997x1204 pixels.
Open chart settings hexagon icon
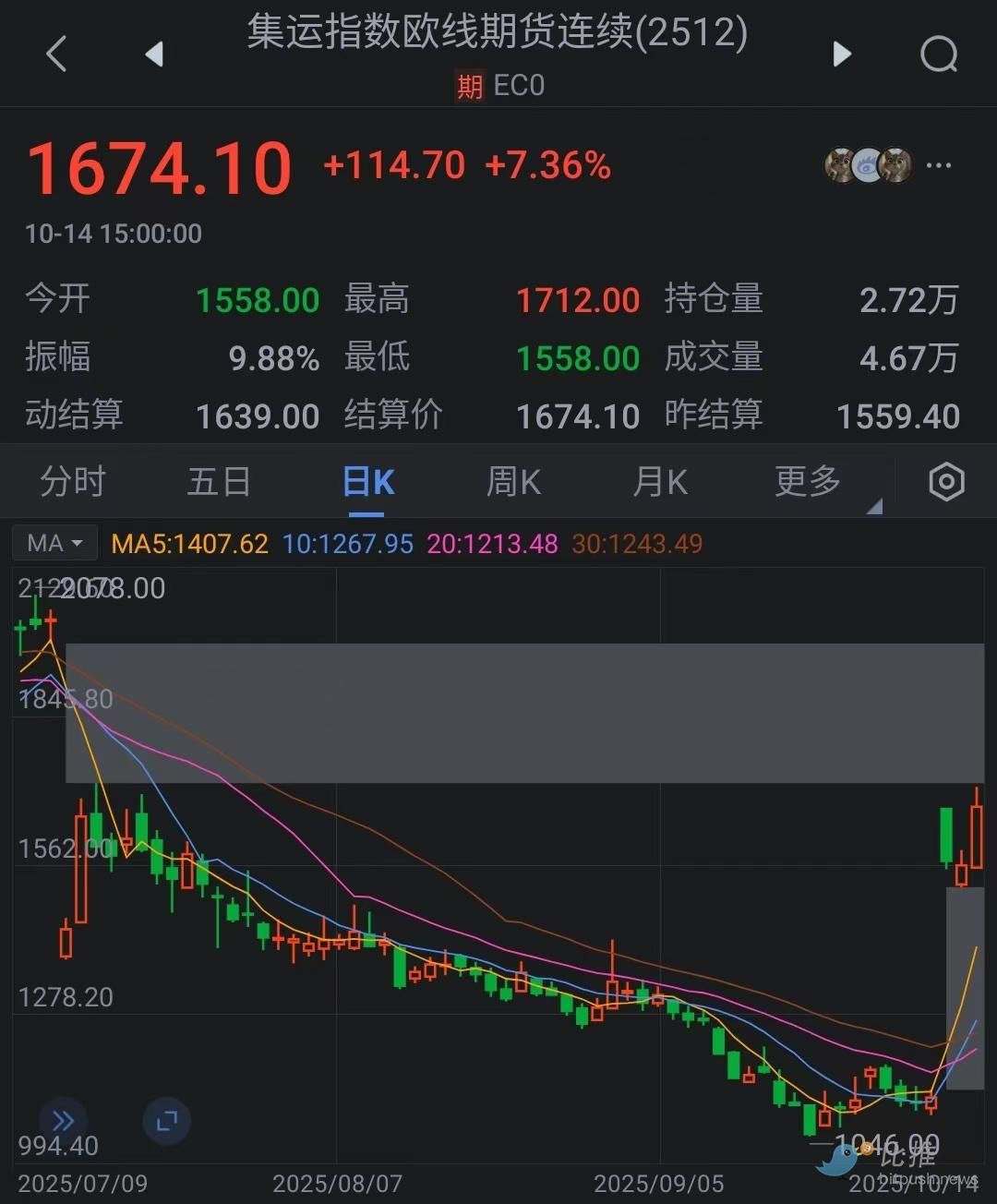pyautogui.click(x=946, y=482)
